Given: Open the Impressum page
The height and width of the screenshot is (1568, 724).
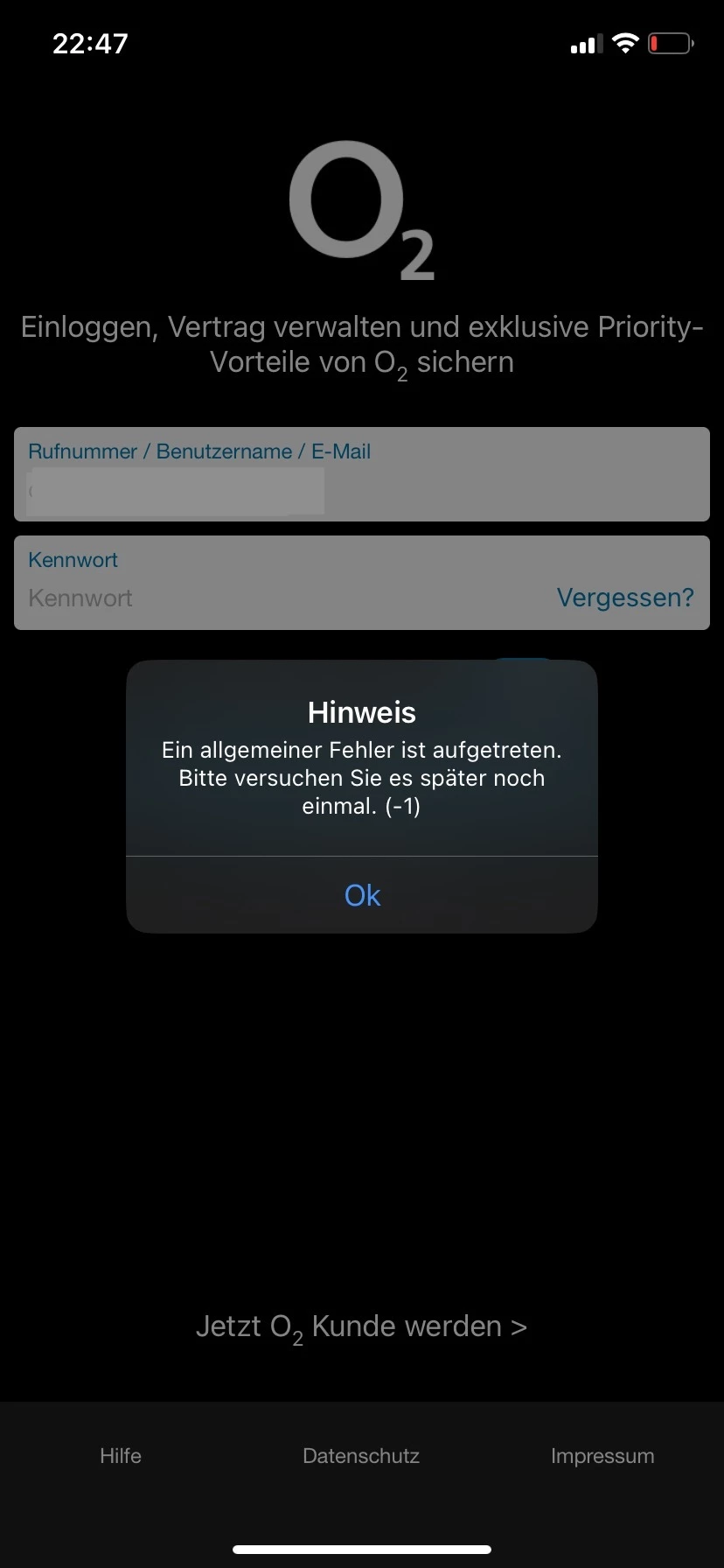Looking at the screenshot, I should 602,1456.
